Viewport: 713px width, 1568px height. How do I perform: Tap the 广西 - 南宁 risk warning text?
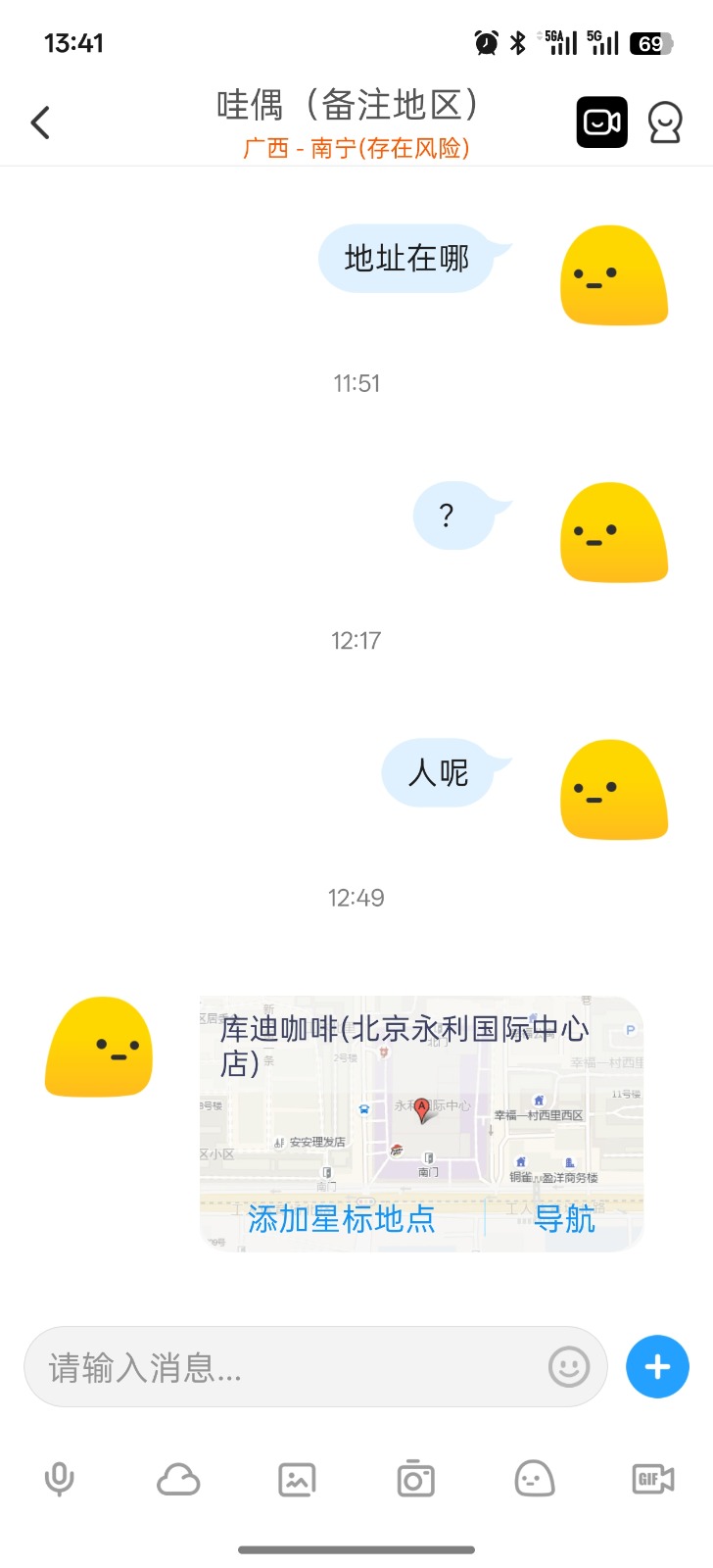point(356,148)
